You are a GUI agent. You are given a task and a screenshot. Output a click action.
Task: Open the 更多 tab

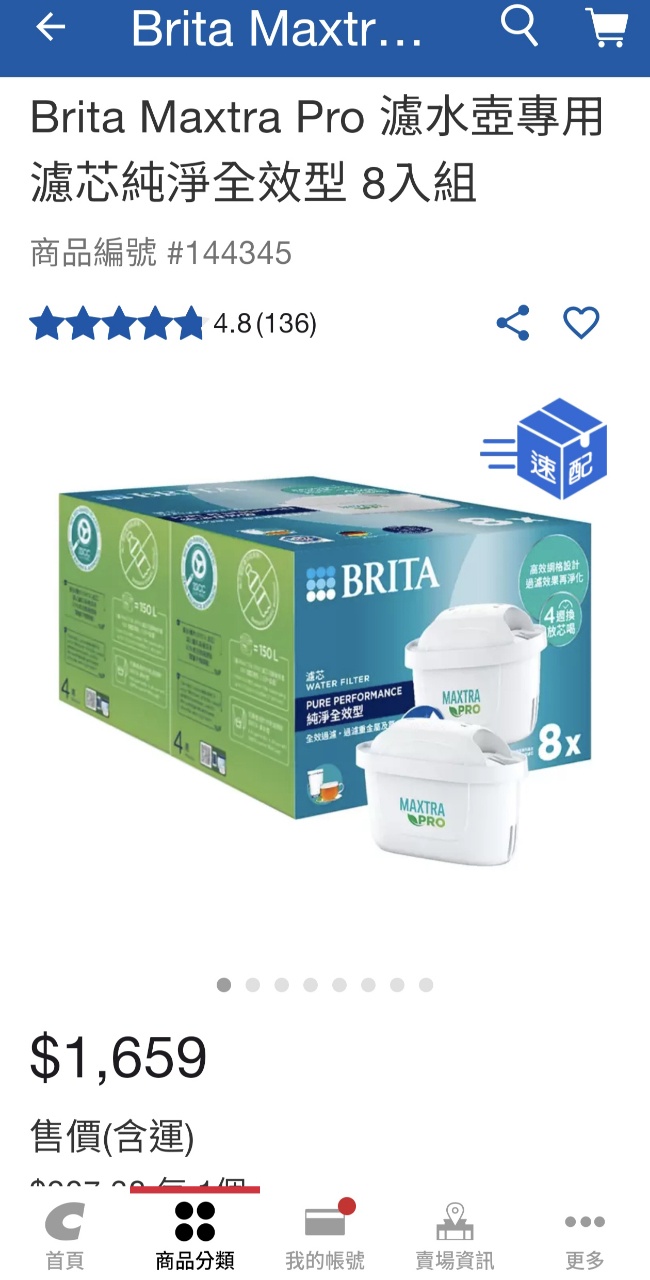585,1236
